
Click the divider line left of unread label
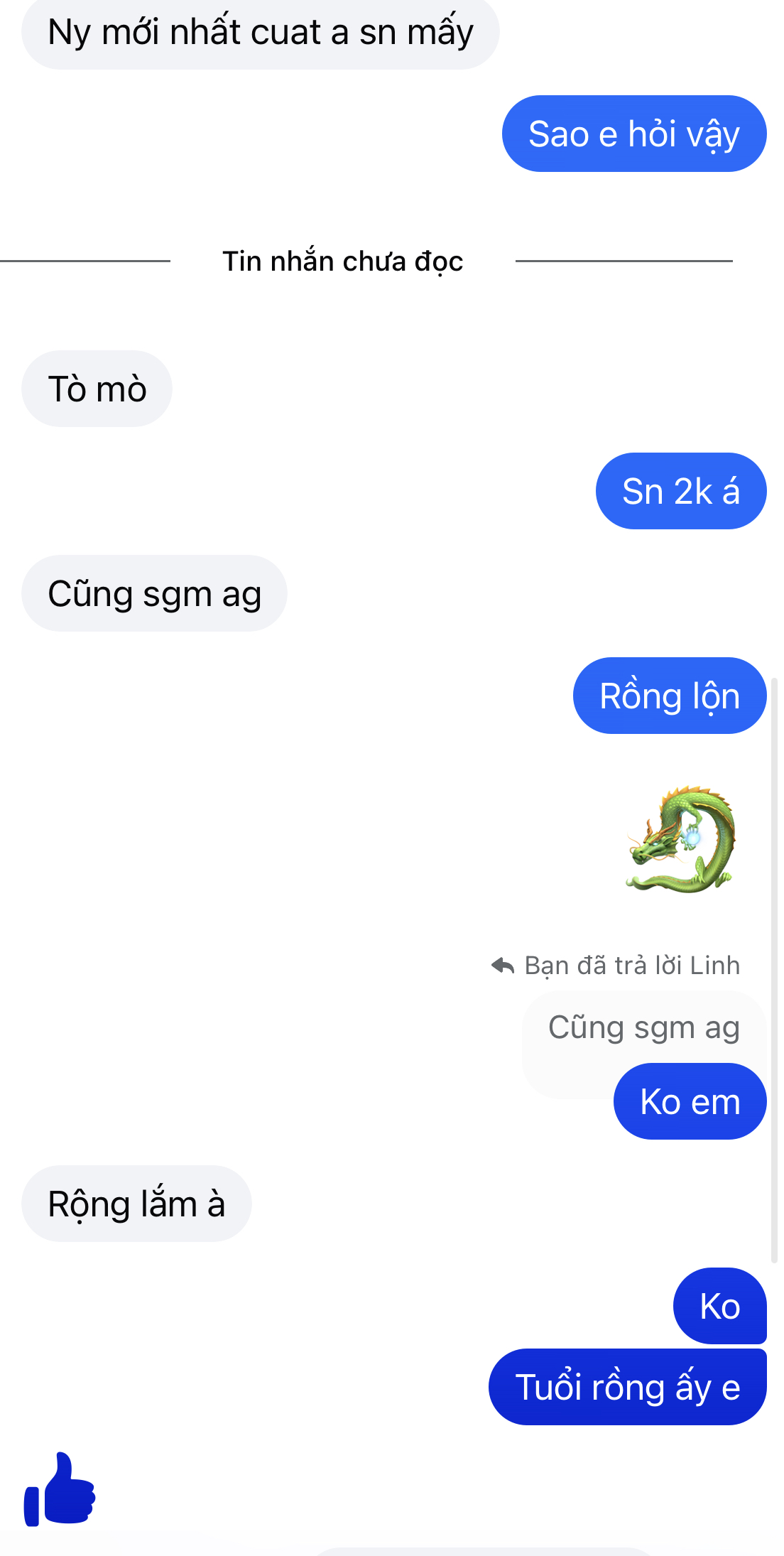(x=85, y=261)
